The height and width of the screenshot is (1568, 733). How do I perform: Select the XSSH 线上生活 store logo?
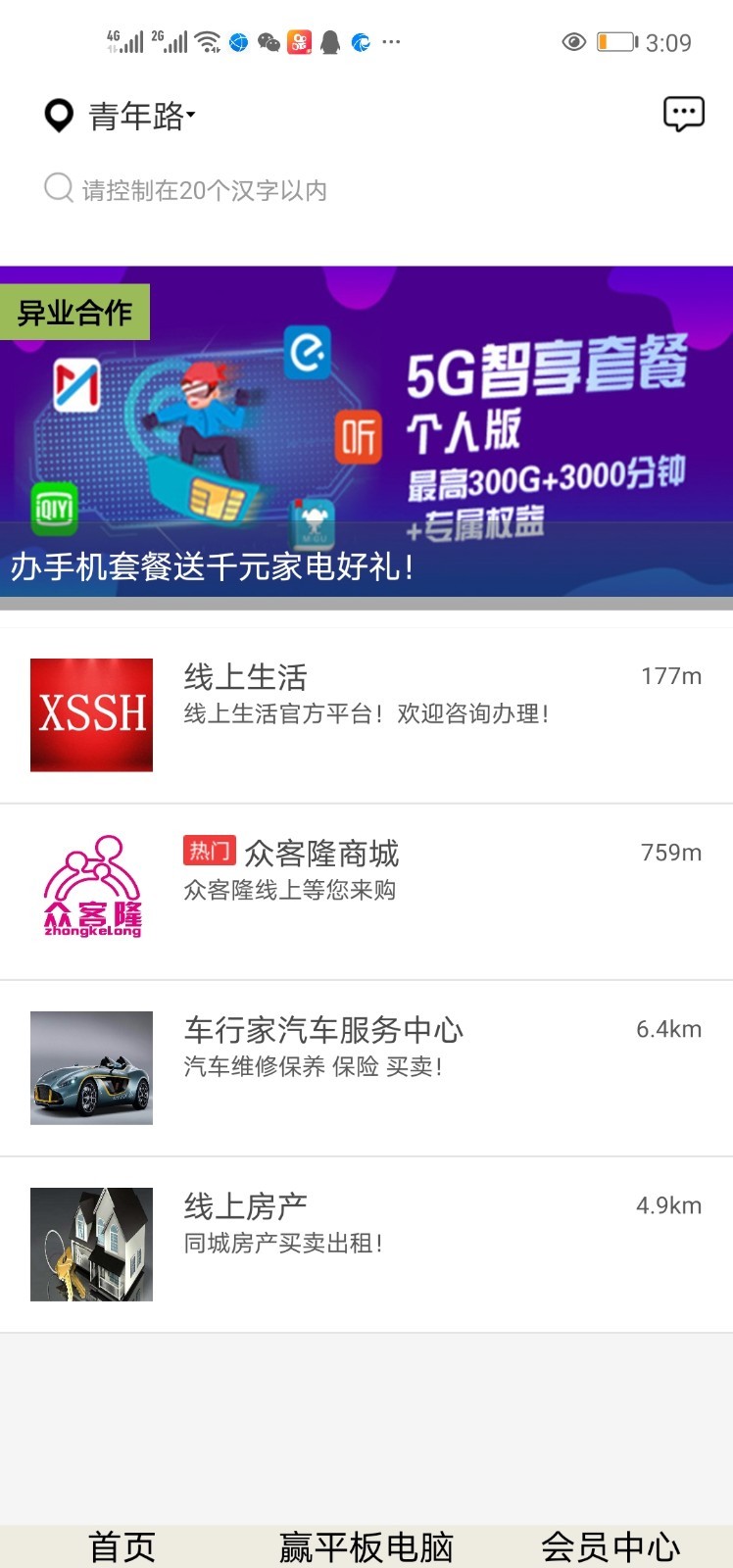point(91,714)
